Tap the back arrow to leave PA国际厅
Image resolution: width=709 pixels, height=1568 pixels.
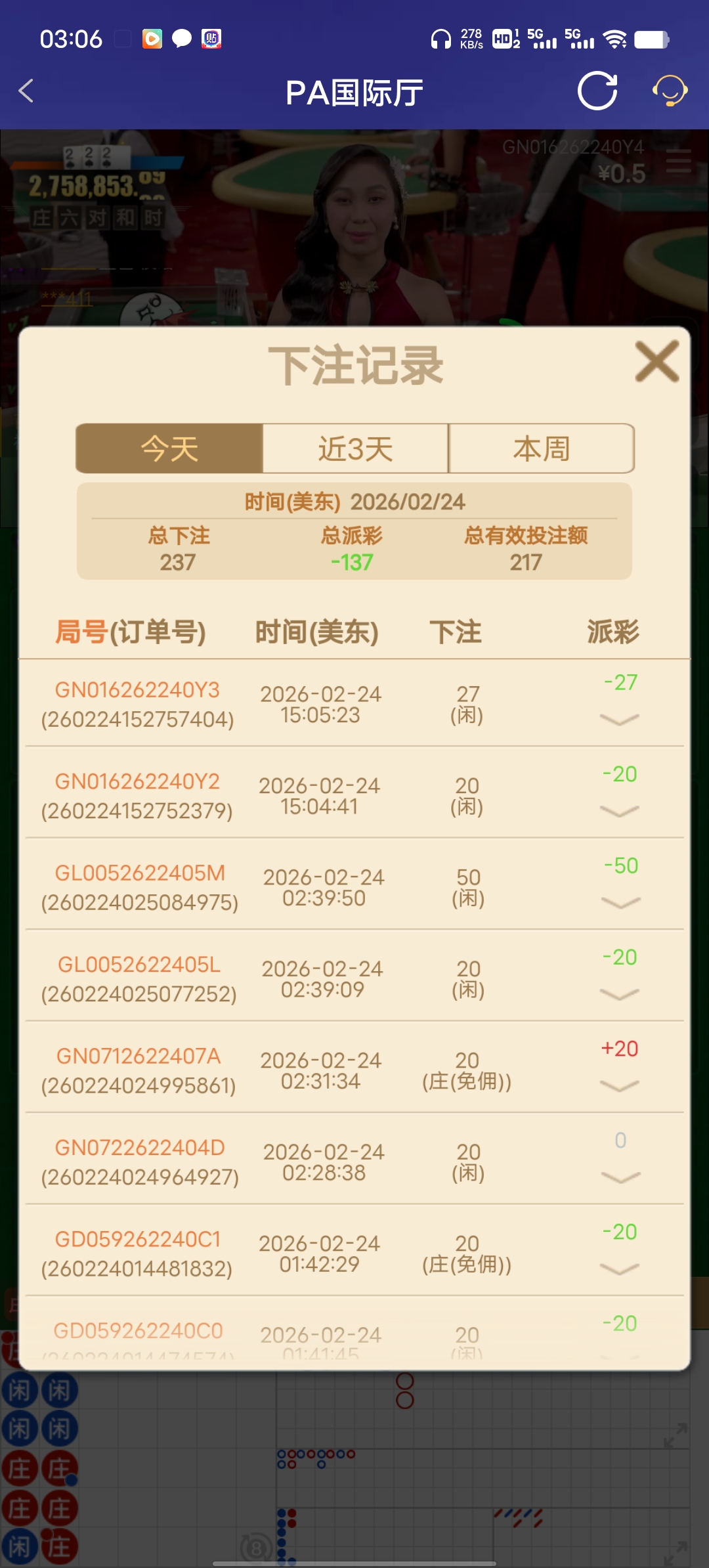click(26, 92)
